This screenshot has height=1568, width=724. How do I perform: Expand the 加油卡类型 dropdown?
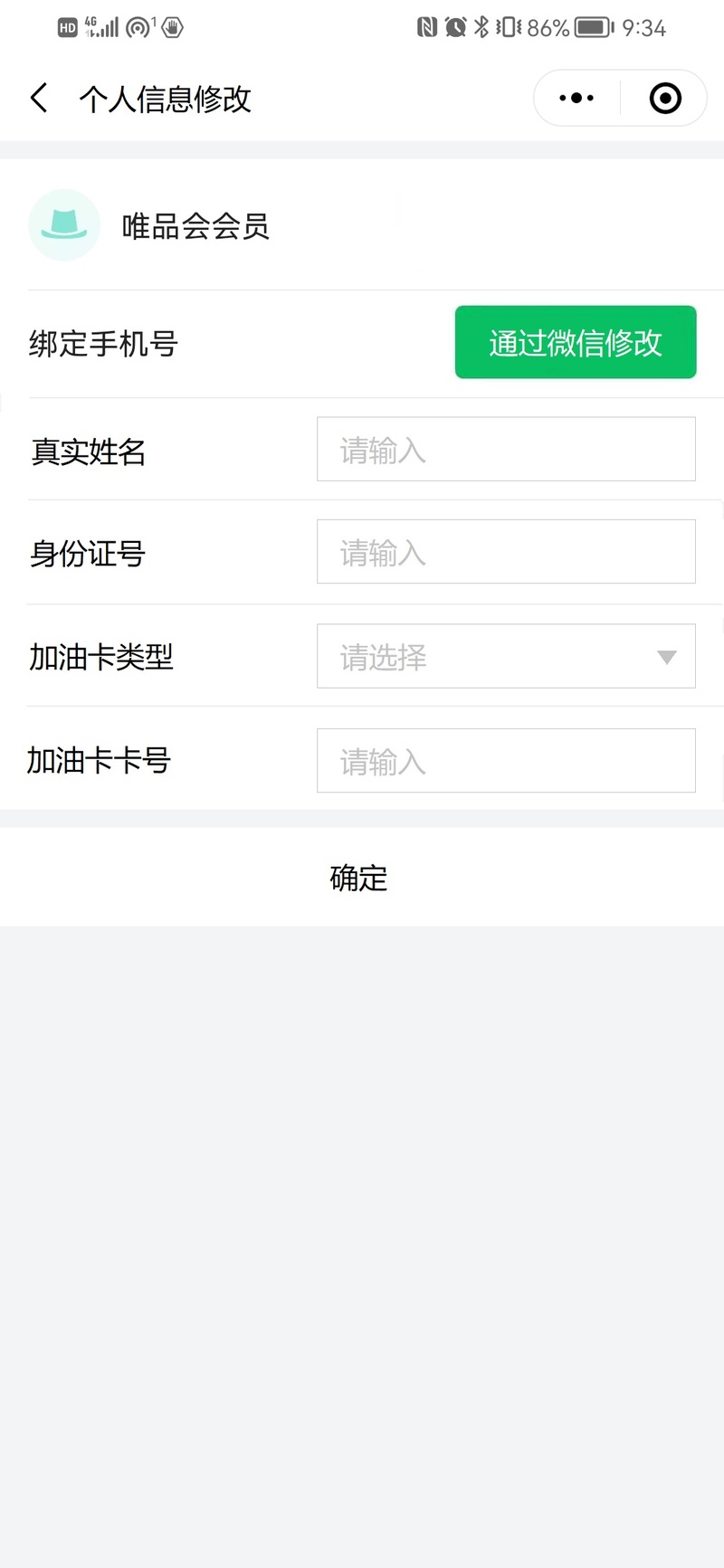(506, 656)
